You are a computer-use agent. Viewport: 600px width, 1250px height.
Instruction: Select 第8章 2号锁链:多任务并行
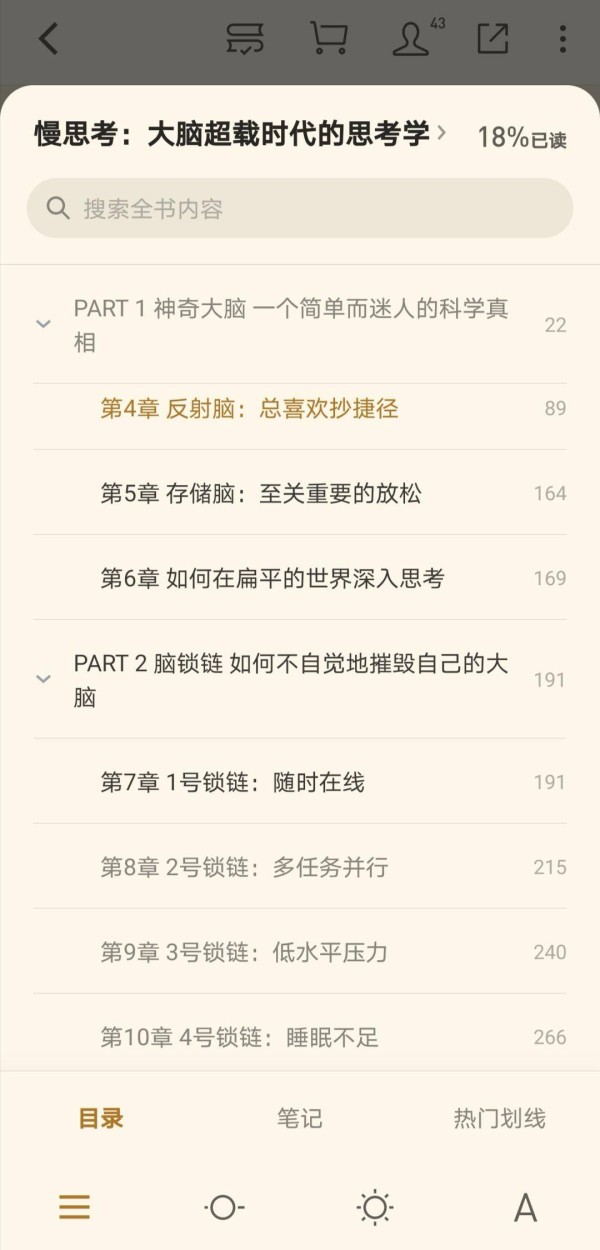point(244,867)
